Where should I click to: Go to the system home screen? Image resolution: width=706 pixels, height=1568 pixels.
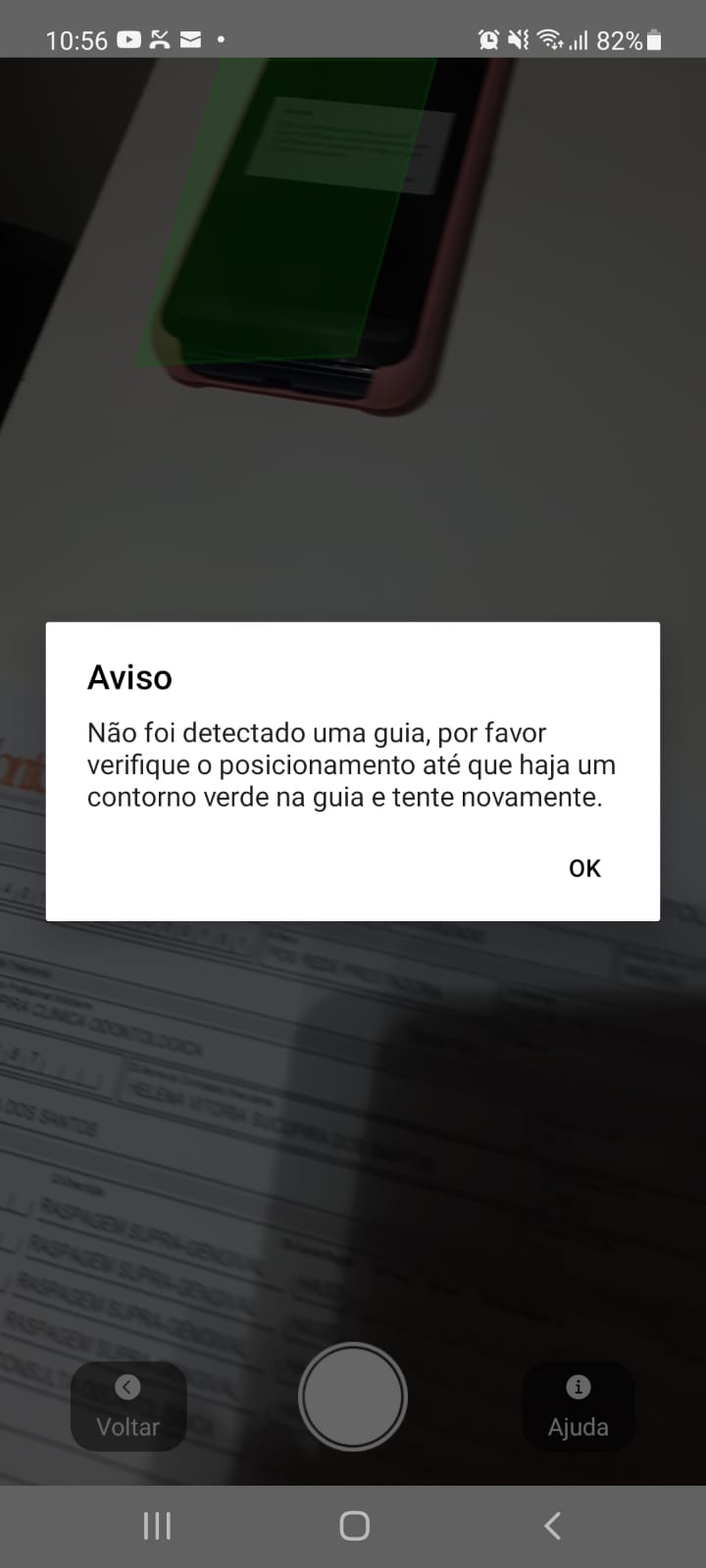[x=354, y=1525]
